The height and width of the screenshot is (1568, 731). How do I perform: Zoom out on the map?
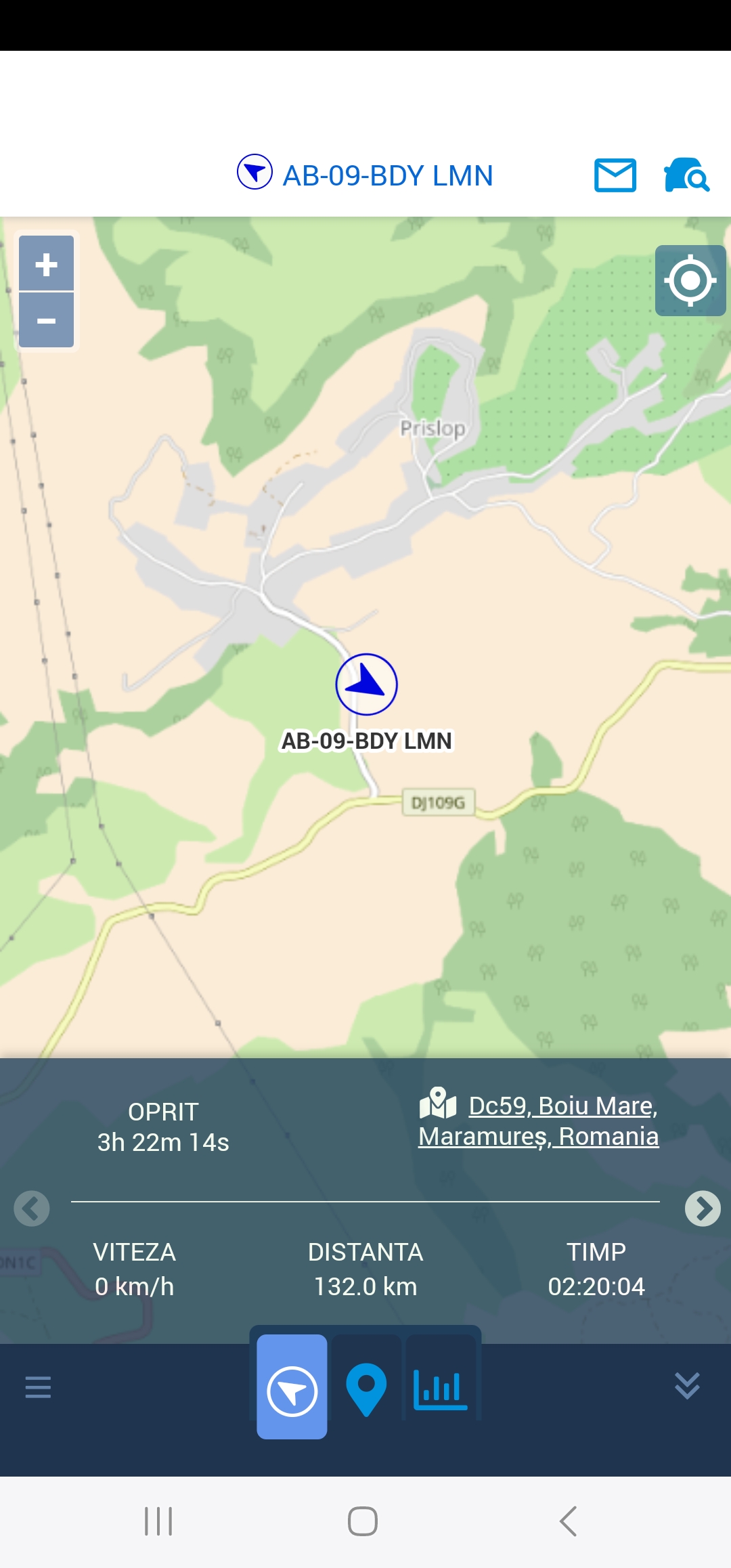click(x=46, y=320)
